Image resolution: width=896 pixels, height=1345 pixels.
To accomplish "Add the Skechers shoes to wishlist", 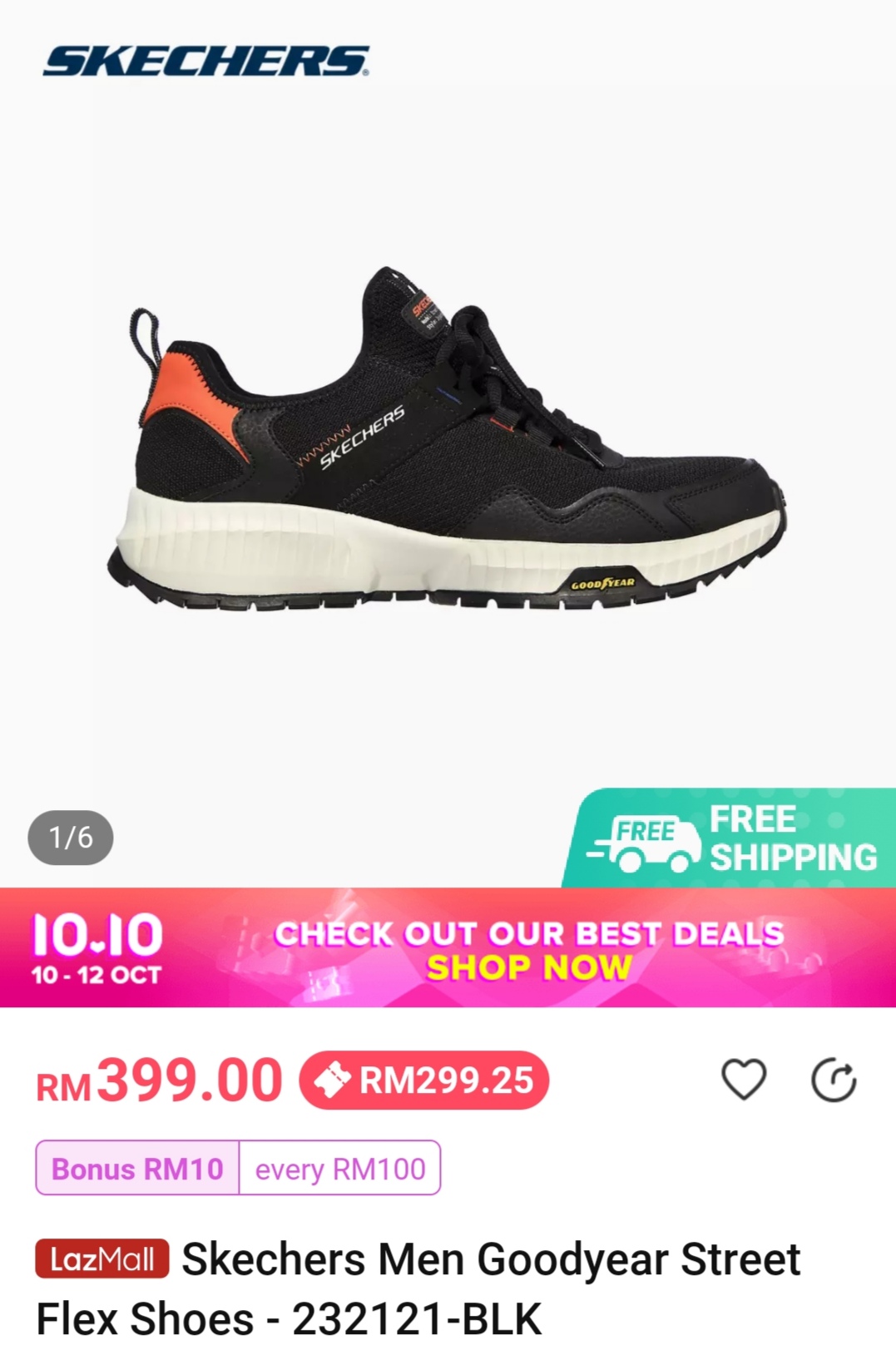I will pos(743,1080).
